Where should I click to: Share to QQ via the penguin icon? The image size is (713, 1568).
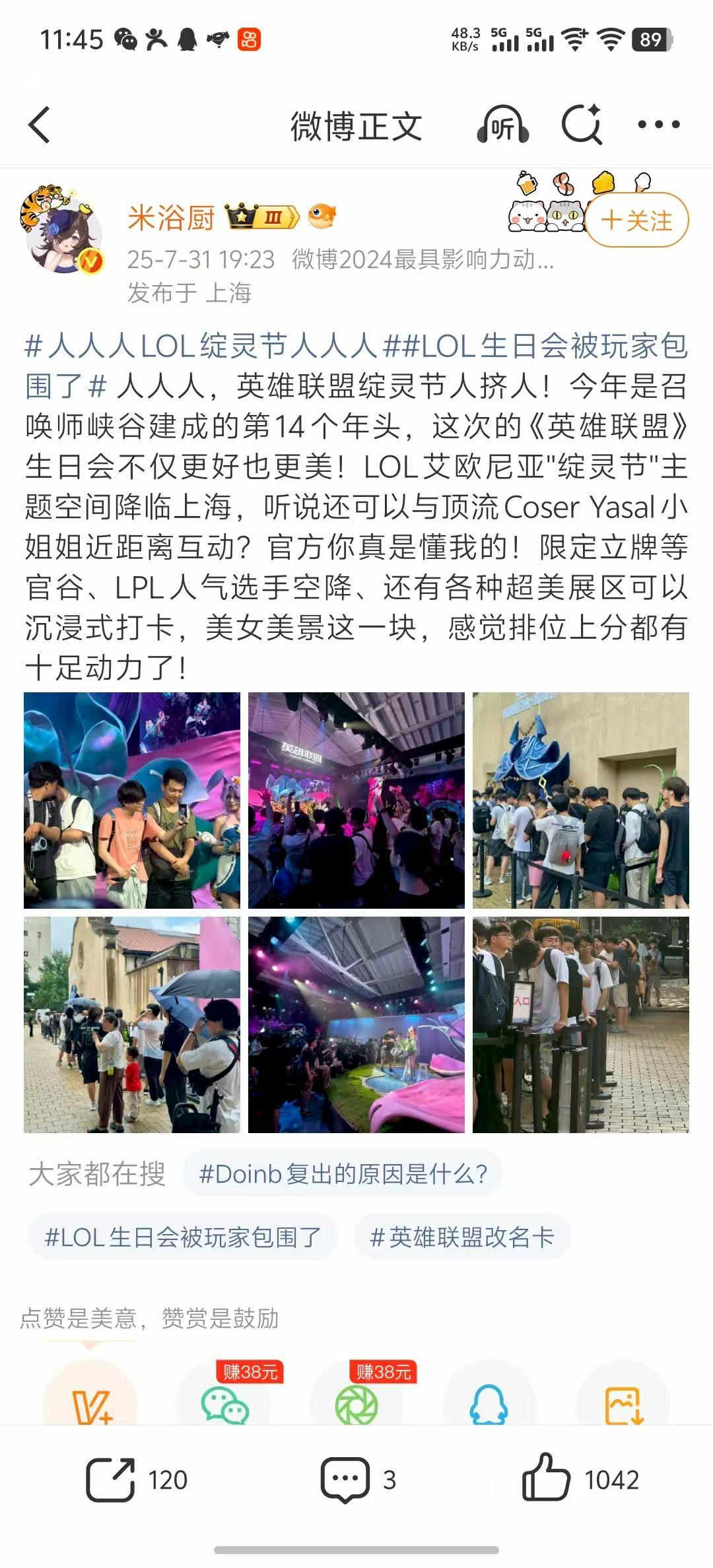(x=489, y=1404)
